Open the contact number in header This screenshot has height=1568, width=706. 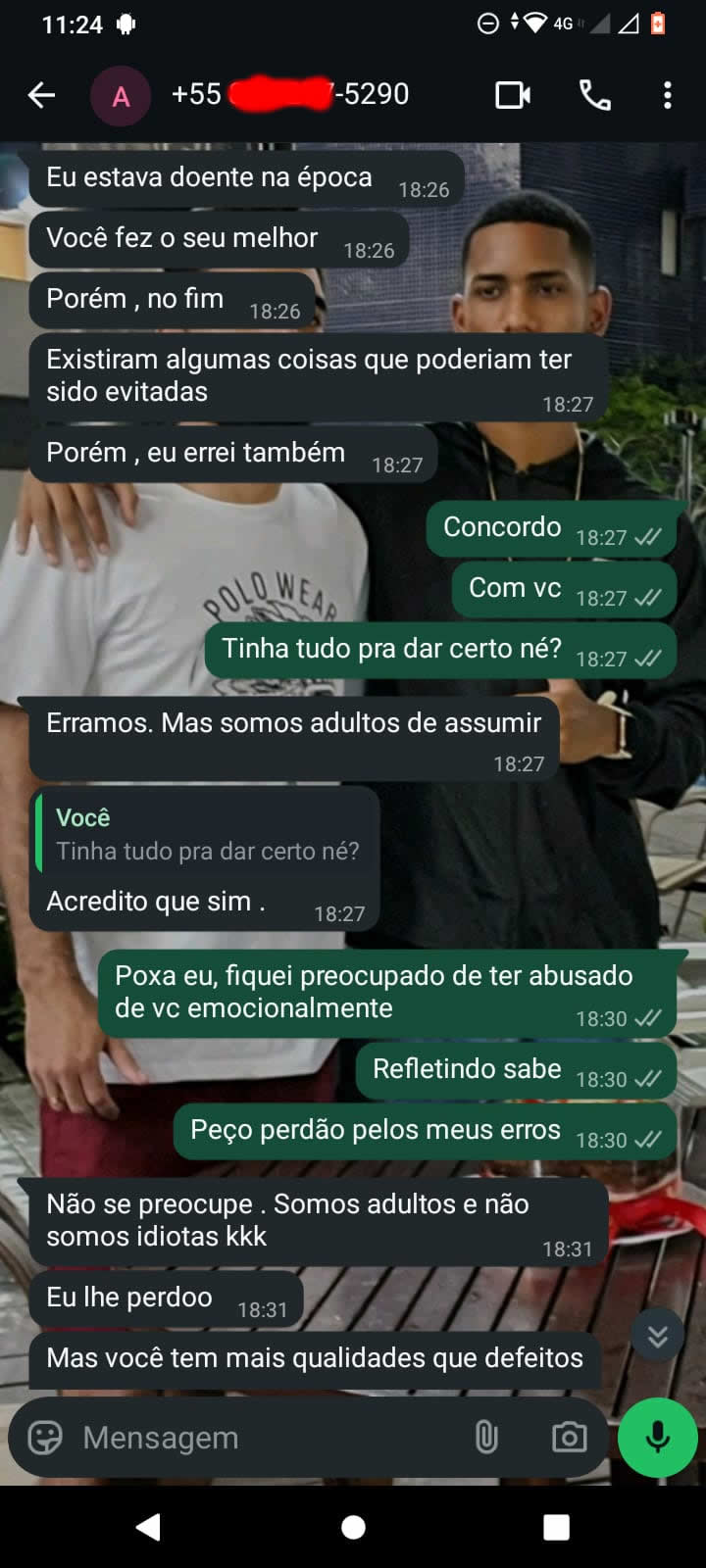pos(290,95)
